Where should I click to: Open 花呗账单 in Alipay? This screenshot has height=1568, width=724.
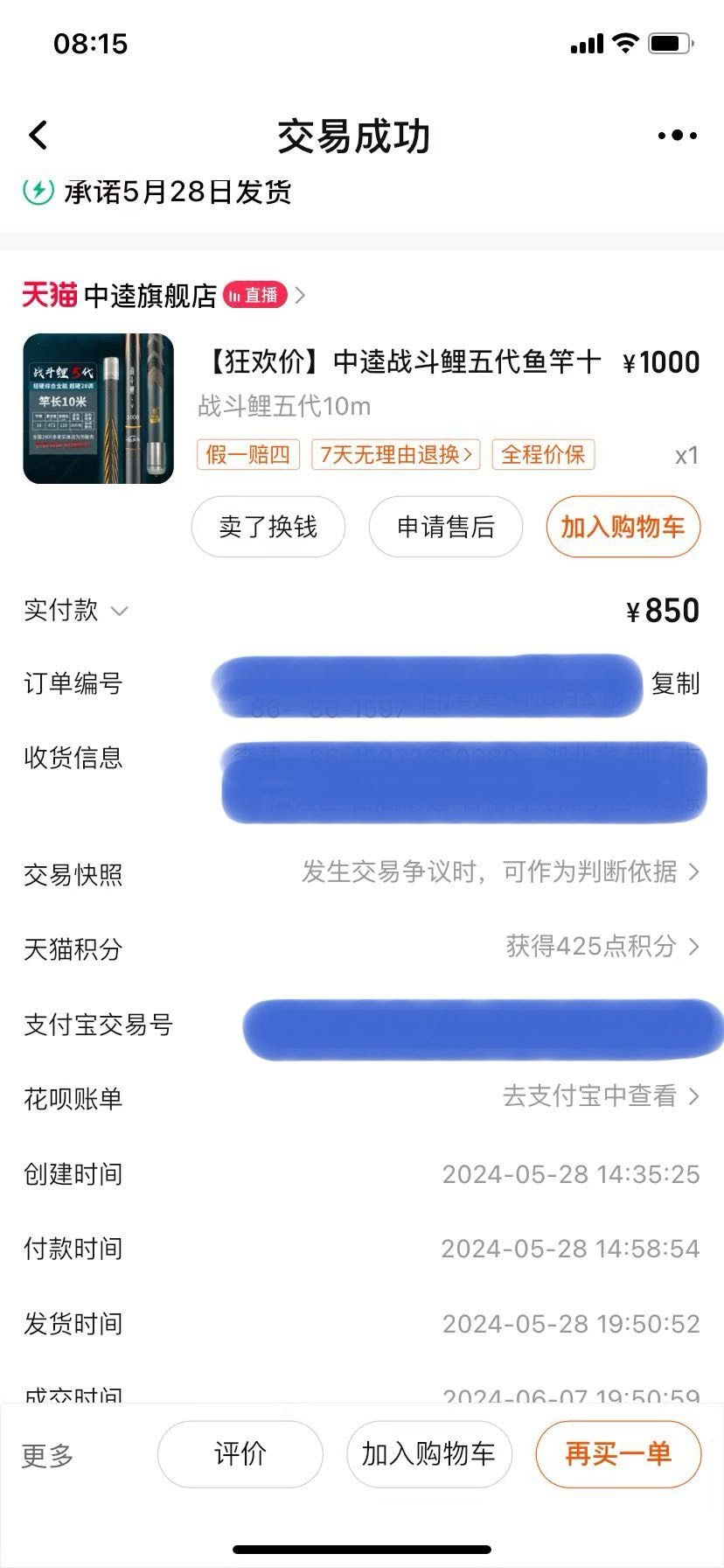[x=362, y=1097]
